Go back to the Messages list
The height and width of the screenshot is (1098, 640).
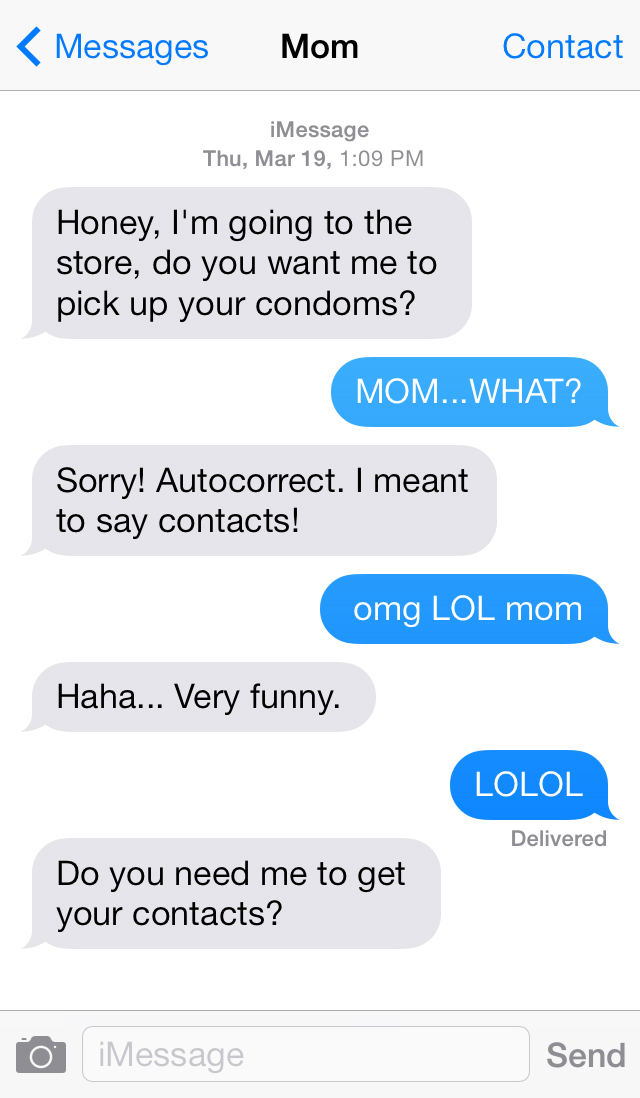coord(113,47)
